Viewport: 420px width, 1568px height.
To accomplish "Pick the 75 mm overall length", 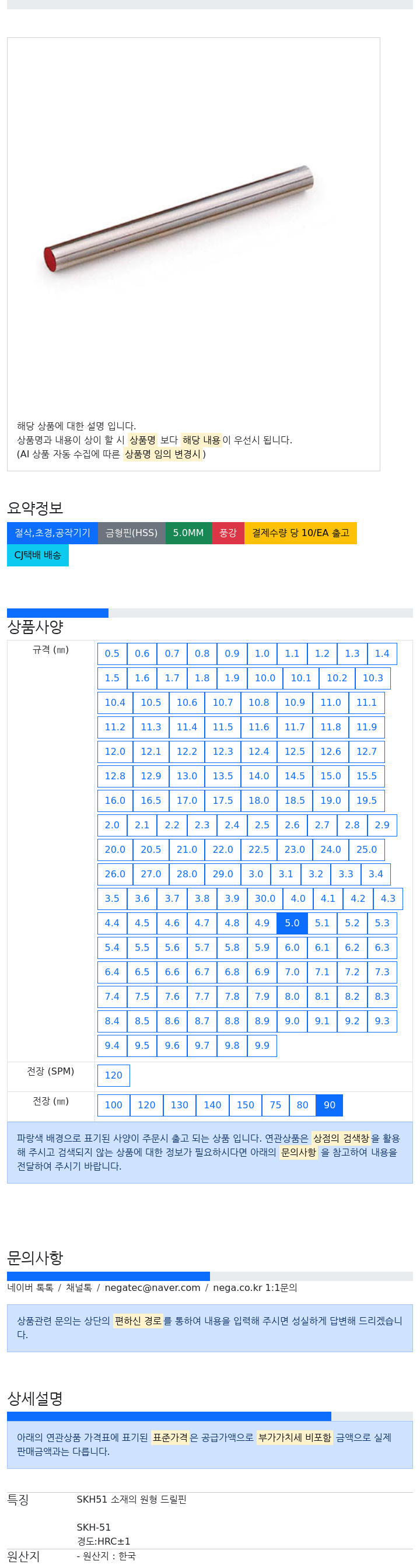I will pyautogui.click(x=275, y=1105).
